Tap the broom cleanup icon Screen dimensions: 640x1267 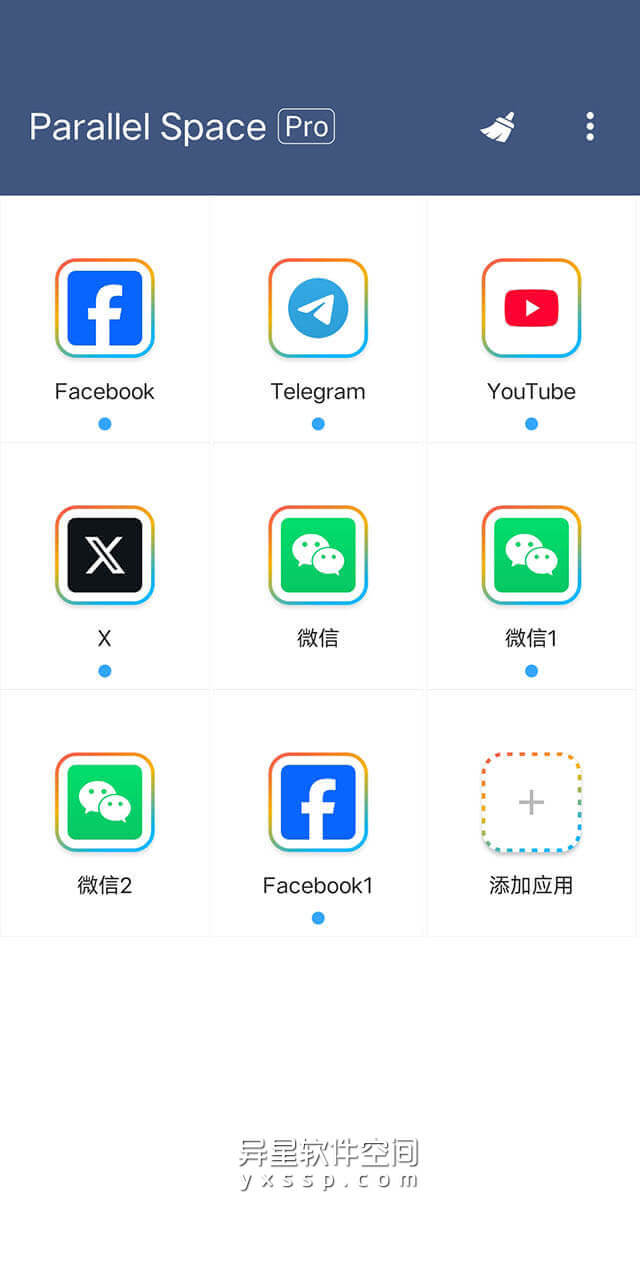(498, 127)
